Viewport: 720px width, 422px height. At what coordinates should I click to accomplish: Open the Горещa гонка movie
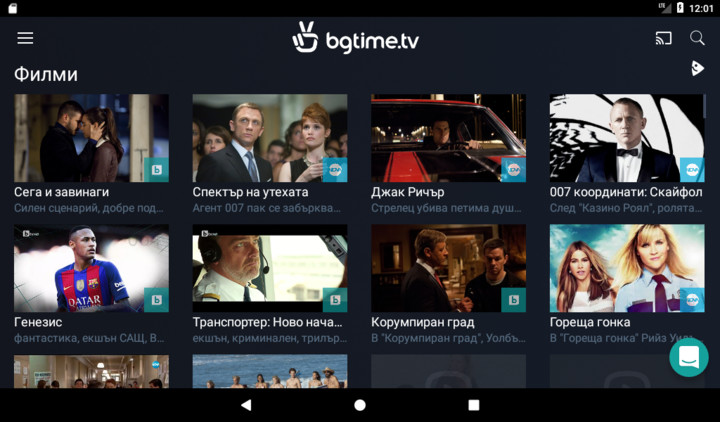pyautogui.click(x=627, y=268)
